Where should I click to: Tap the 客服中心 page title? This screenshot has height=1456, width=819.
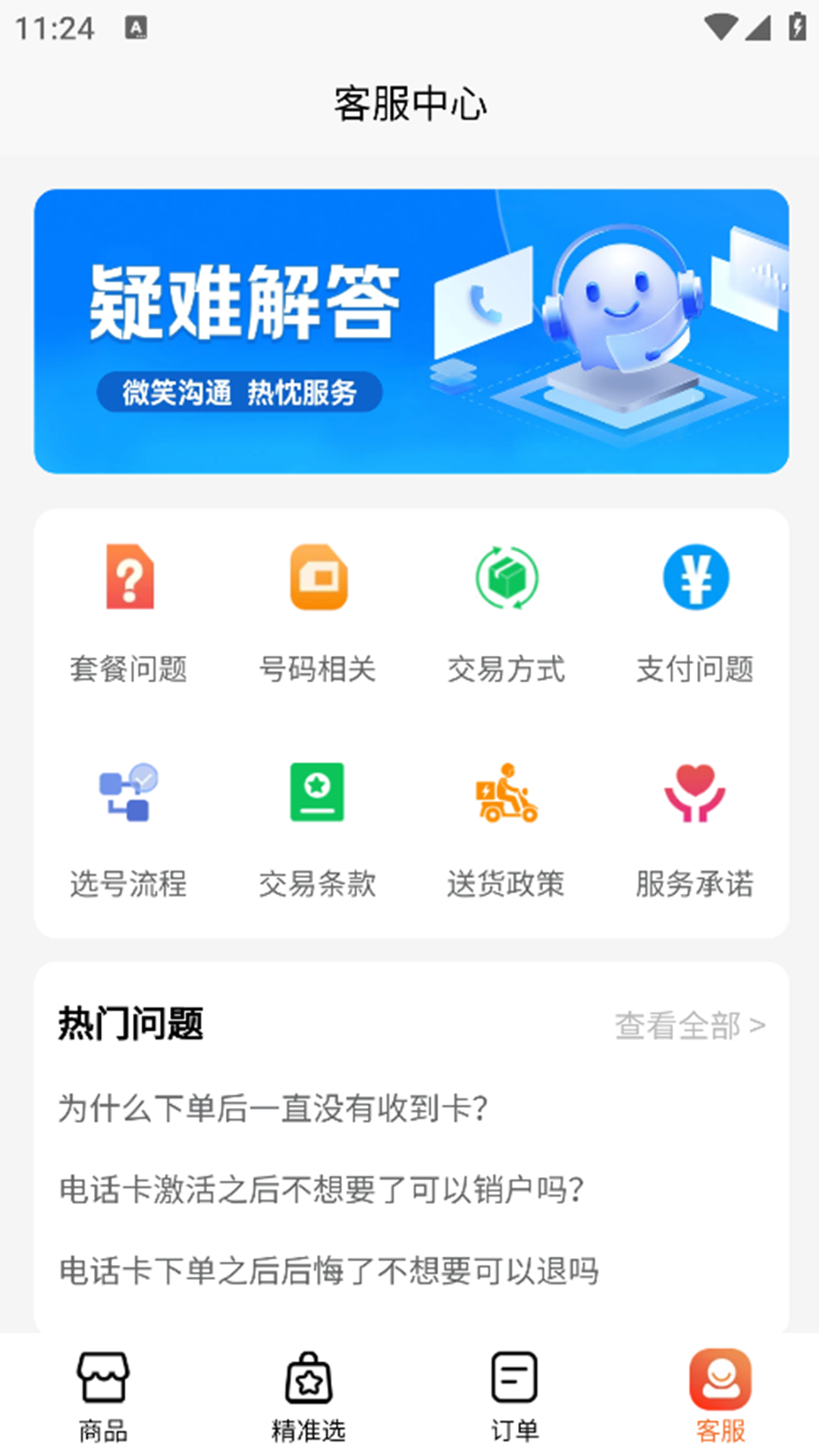pyautogui.click(x=409, y=105)
